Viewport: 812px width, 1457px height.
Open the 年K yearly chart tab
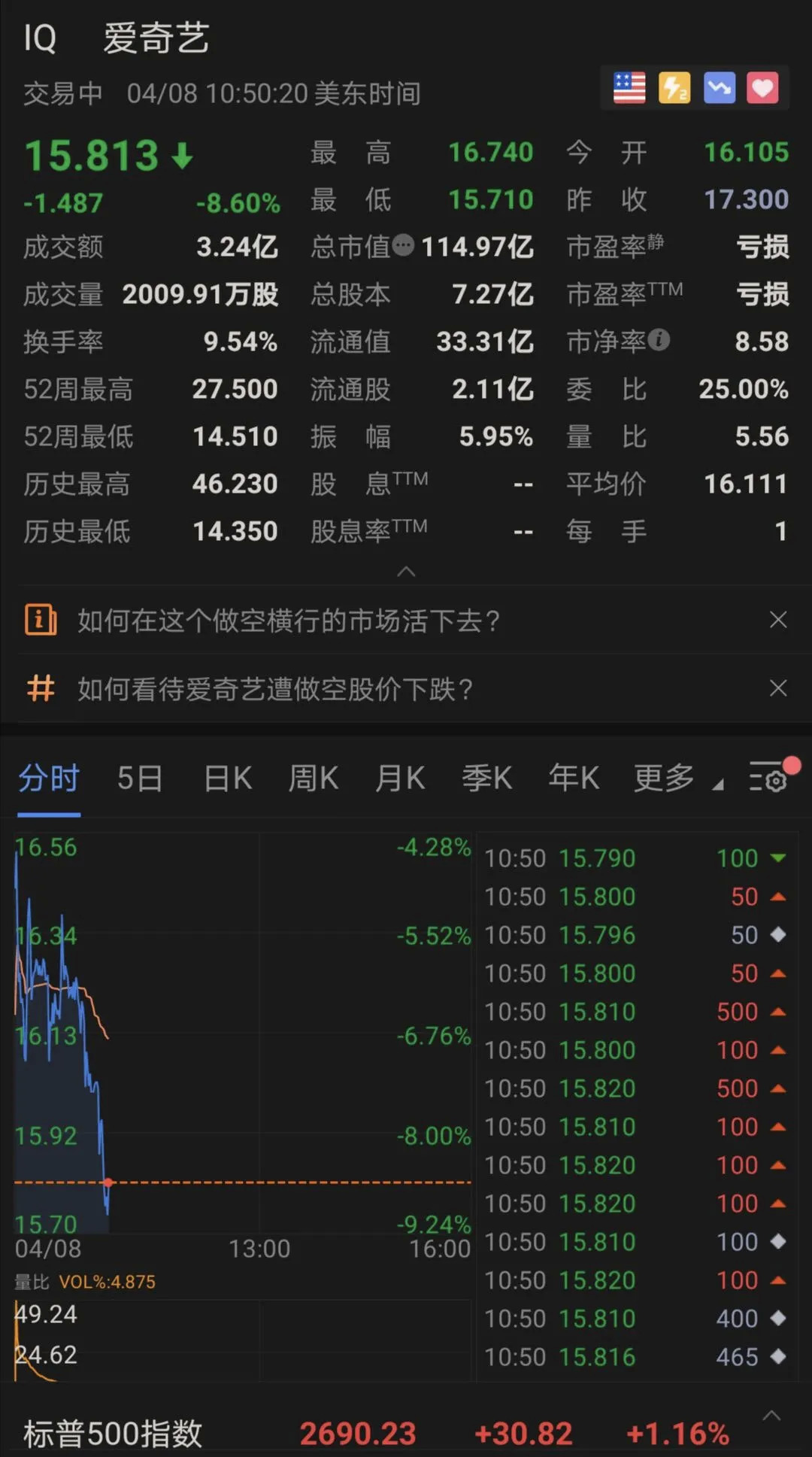pos(574,779)
